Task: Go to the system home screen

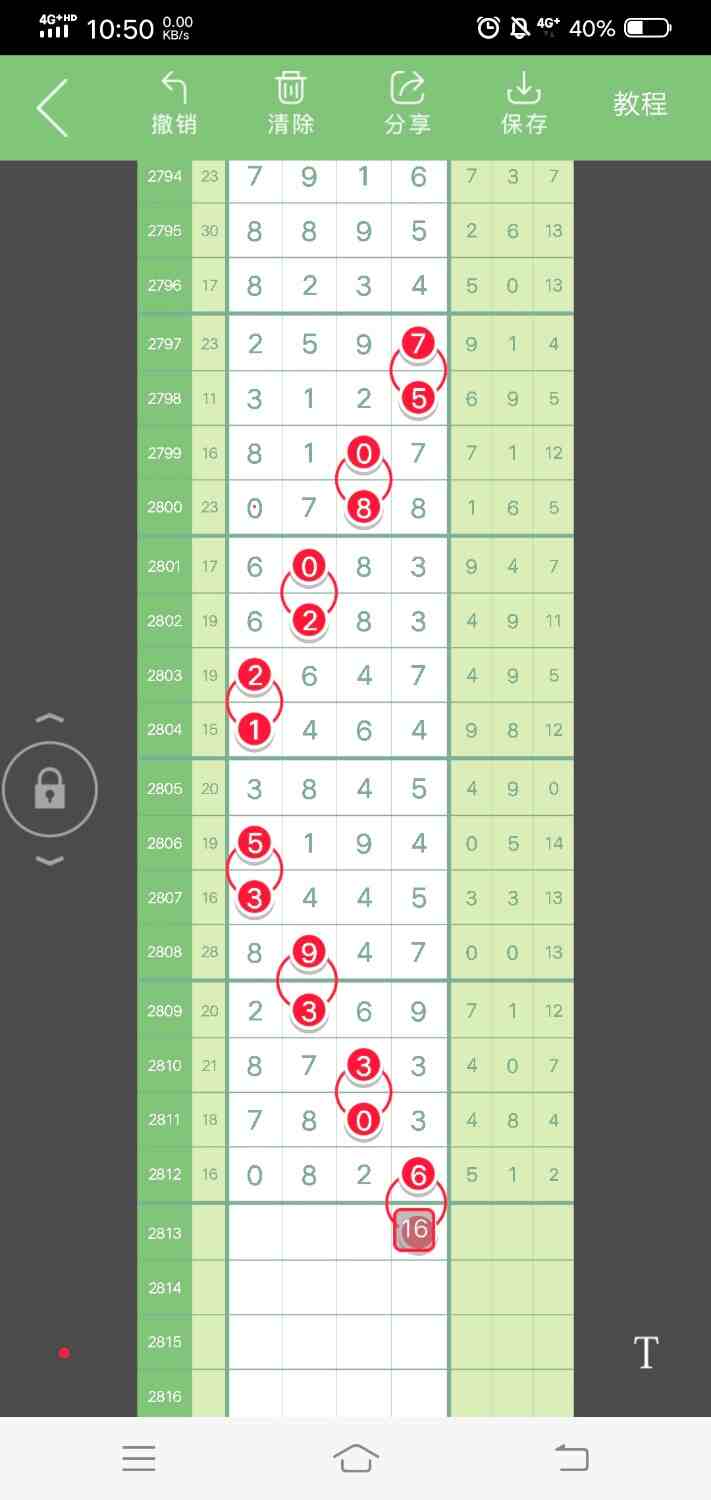Action: click(356, 1459)
